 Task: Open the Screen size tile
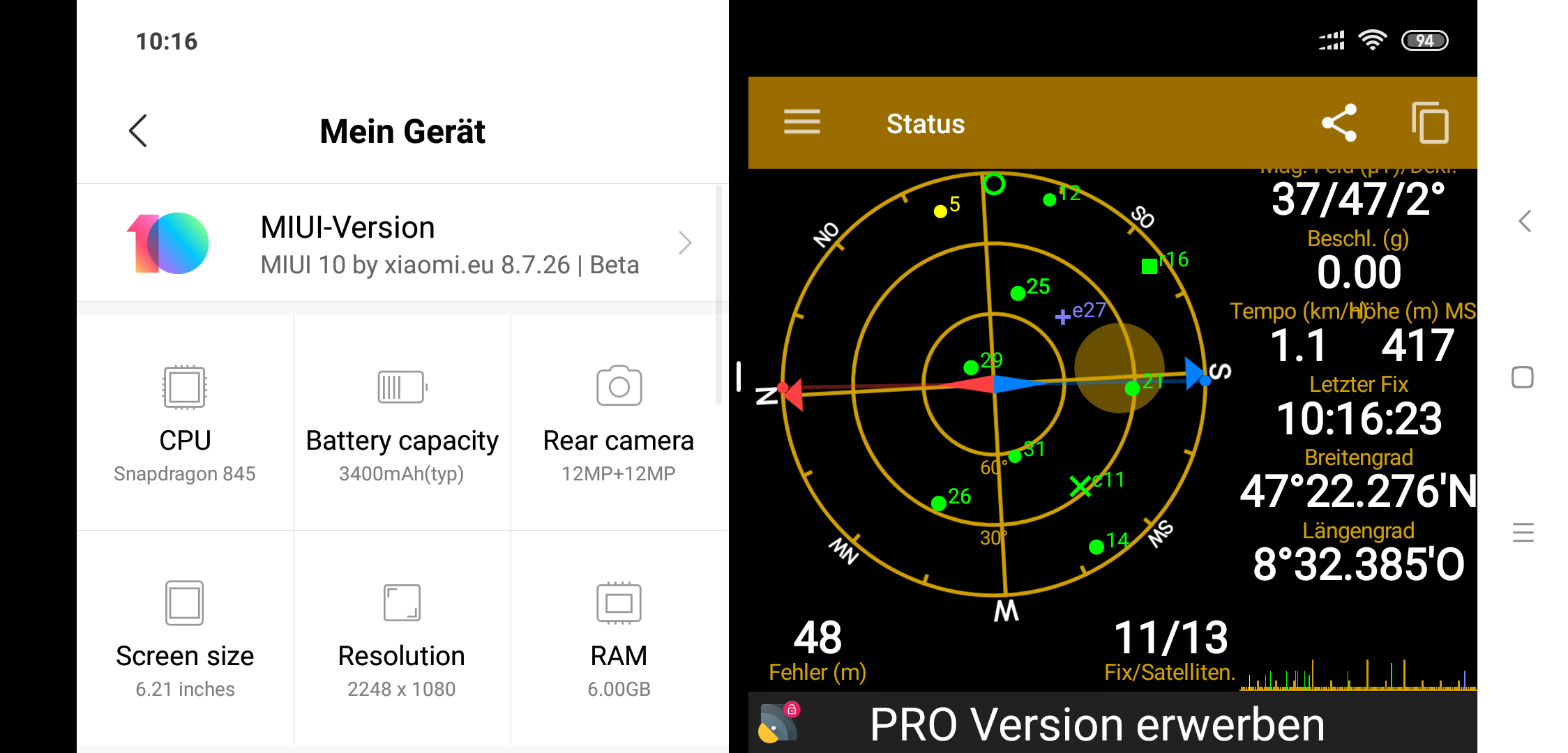(185, 638)
